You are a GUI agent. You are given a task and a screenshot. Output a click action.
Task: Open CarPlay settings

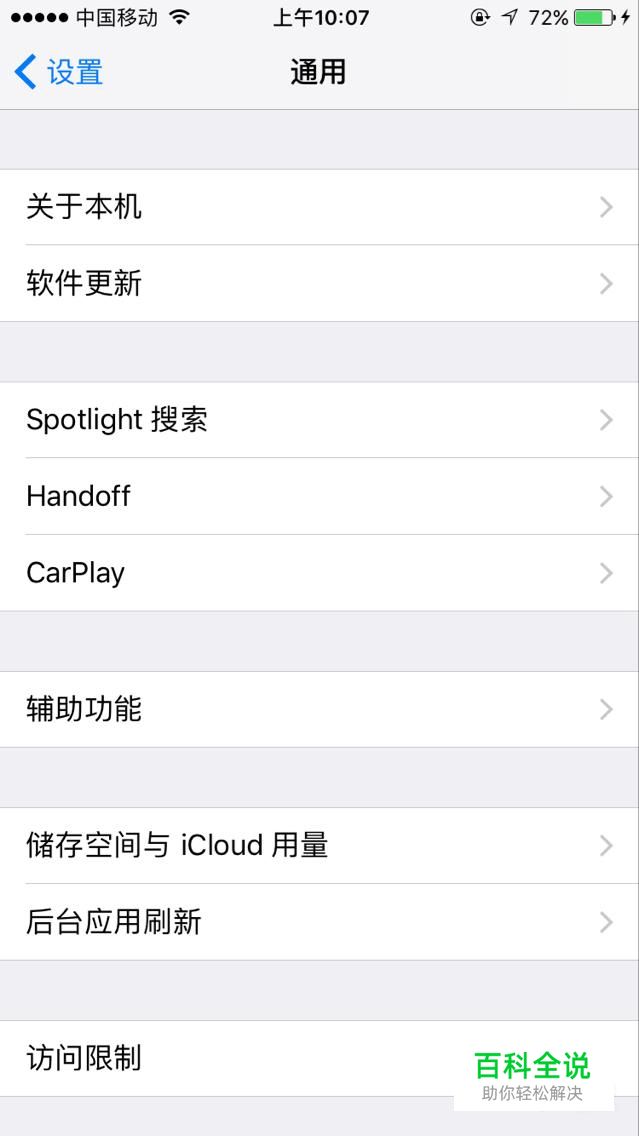(x=319, y=573)
